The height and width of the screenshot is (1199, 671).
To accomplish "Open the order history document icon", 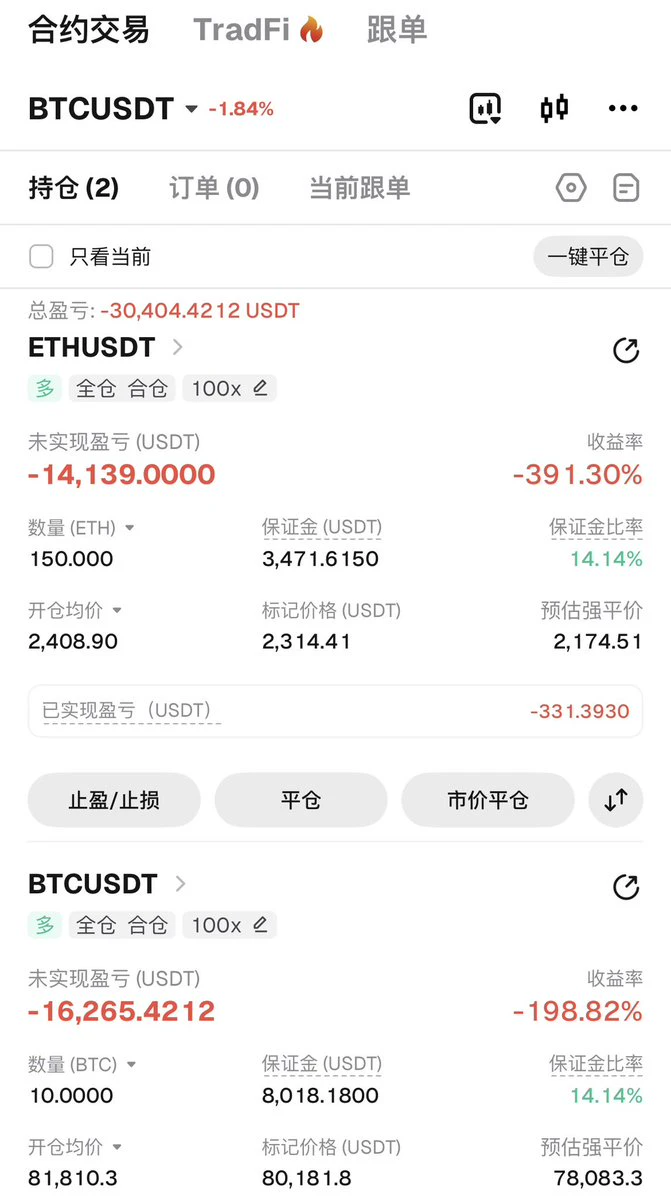I will point(626,187).
